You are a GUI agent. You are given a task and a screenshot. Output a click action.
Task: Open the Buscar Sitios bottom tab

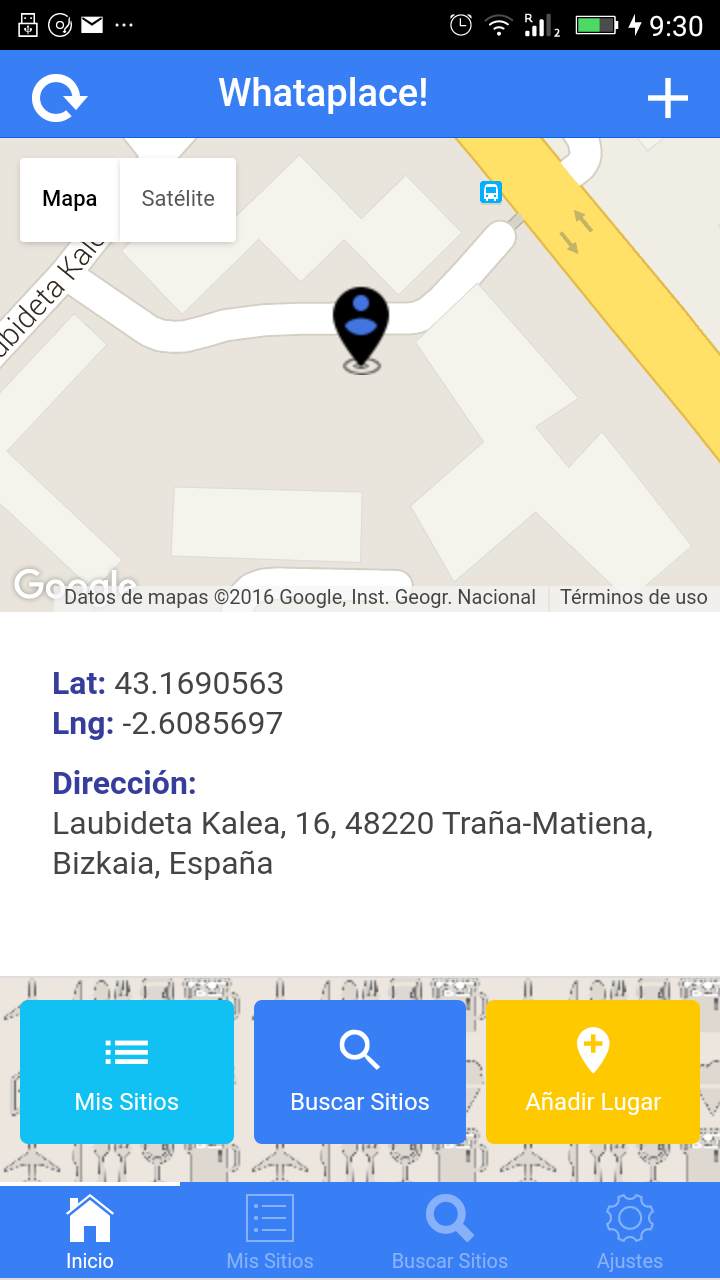(449, 1230)
